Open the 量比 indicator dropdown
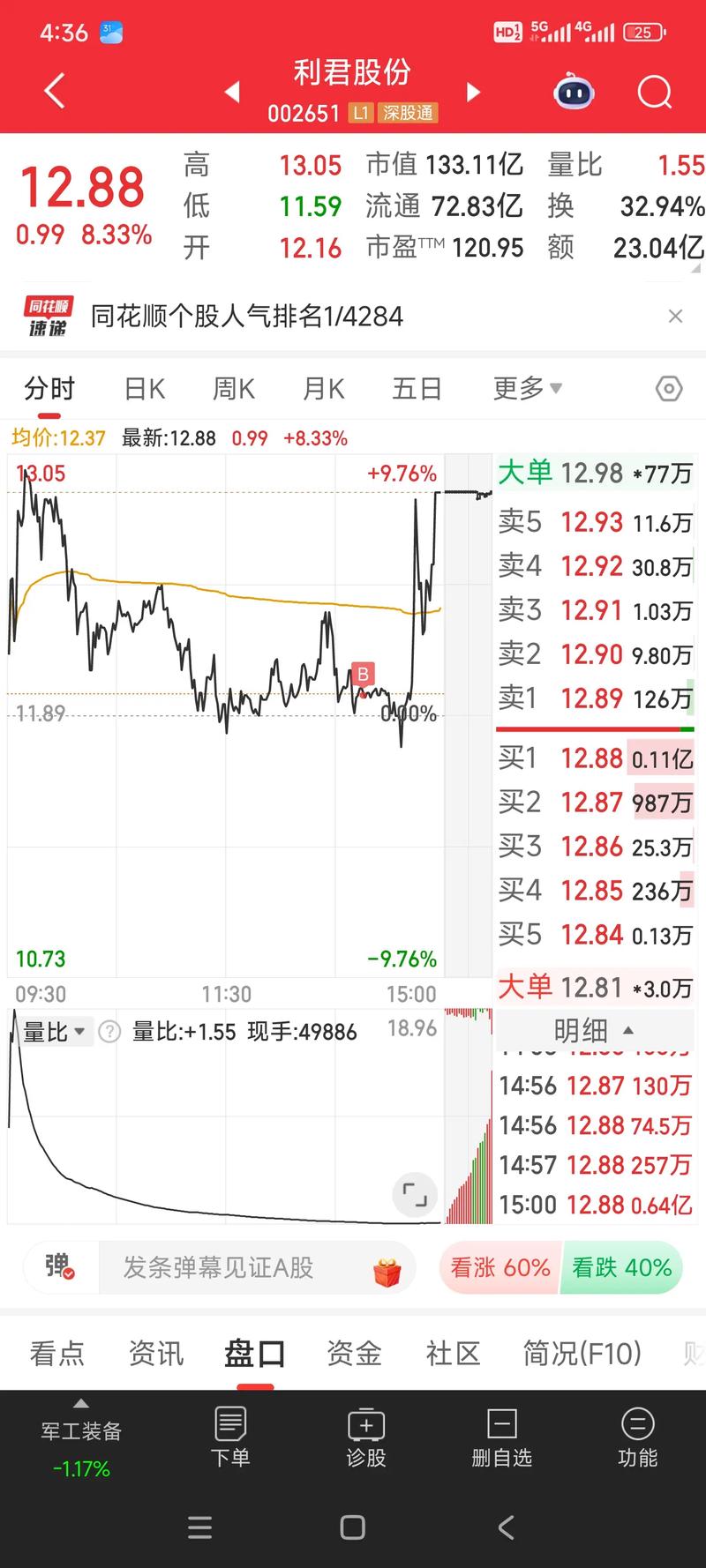 click(53, 1031)
